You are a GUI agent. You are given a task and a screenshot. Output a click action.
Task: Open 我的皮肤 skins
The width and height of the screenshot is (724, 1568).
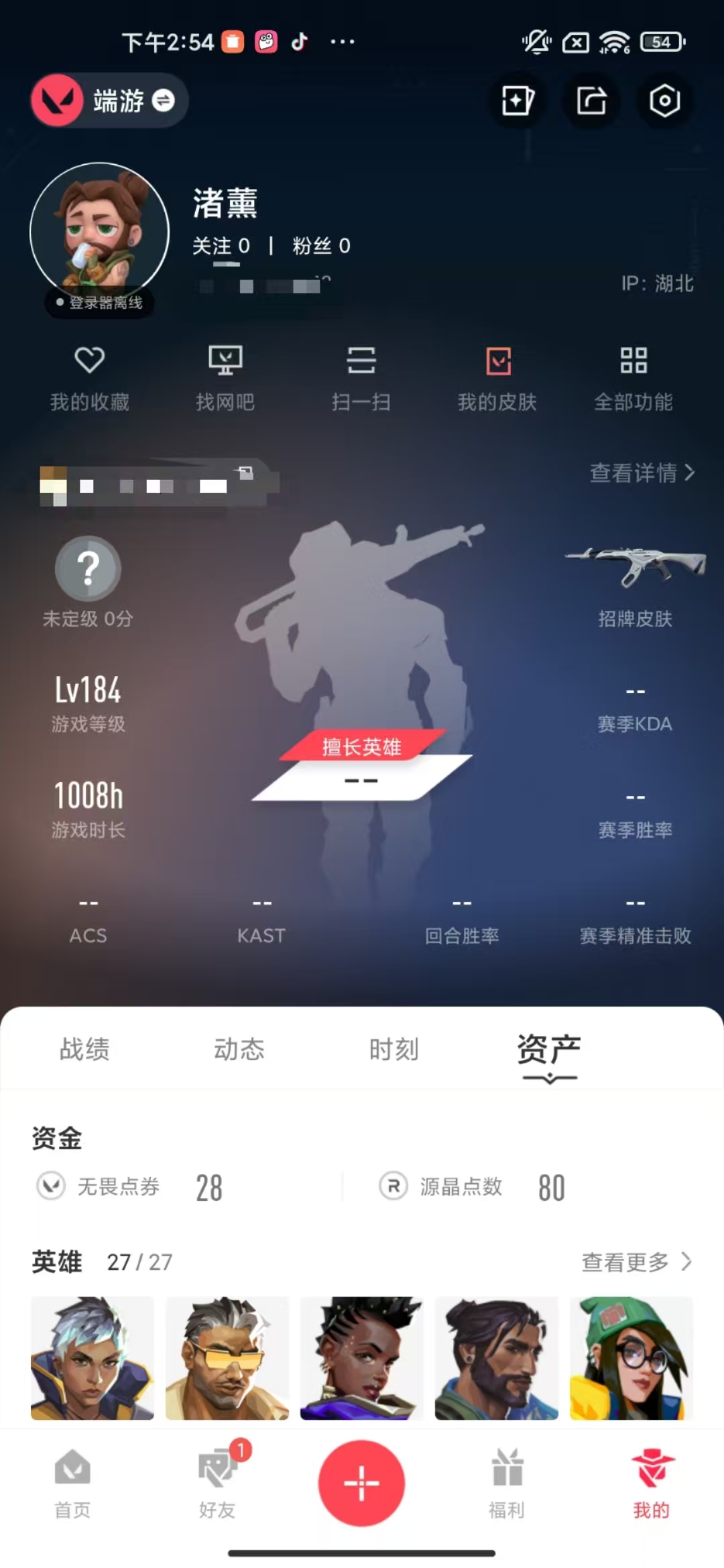[497, 378]
